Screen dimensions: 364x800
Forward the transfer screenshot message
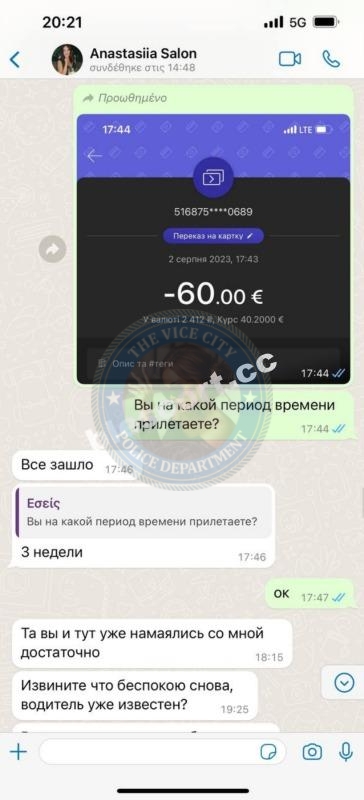53,249
